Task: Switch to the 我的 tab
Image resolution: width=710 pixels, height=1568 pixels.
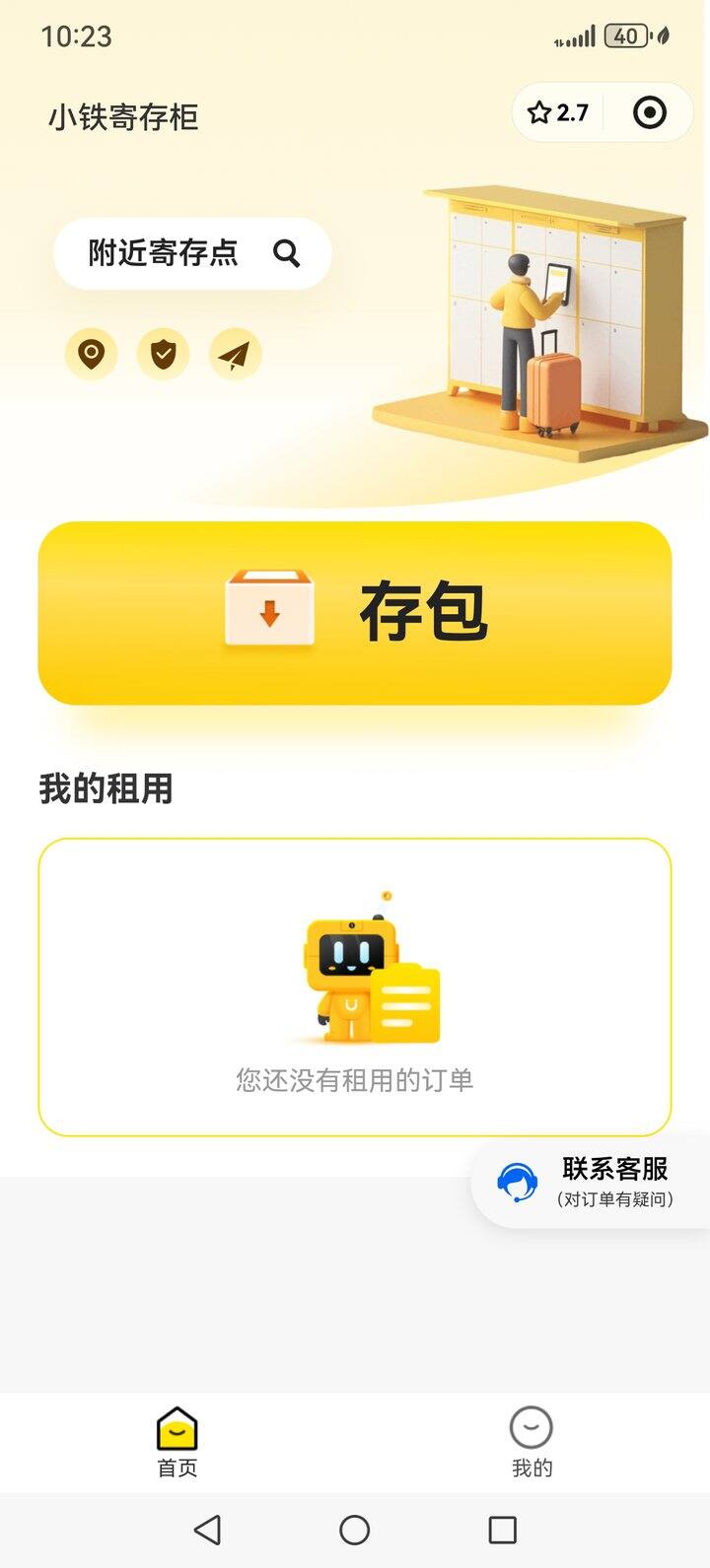Action: (x=532, y=1442)
